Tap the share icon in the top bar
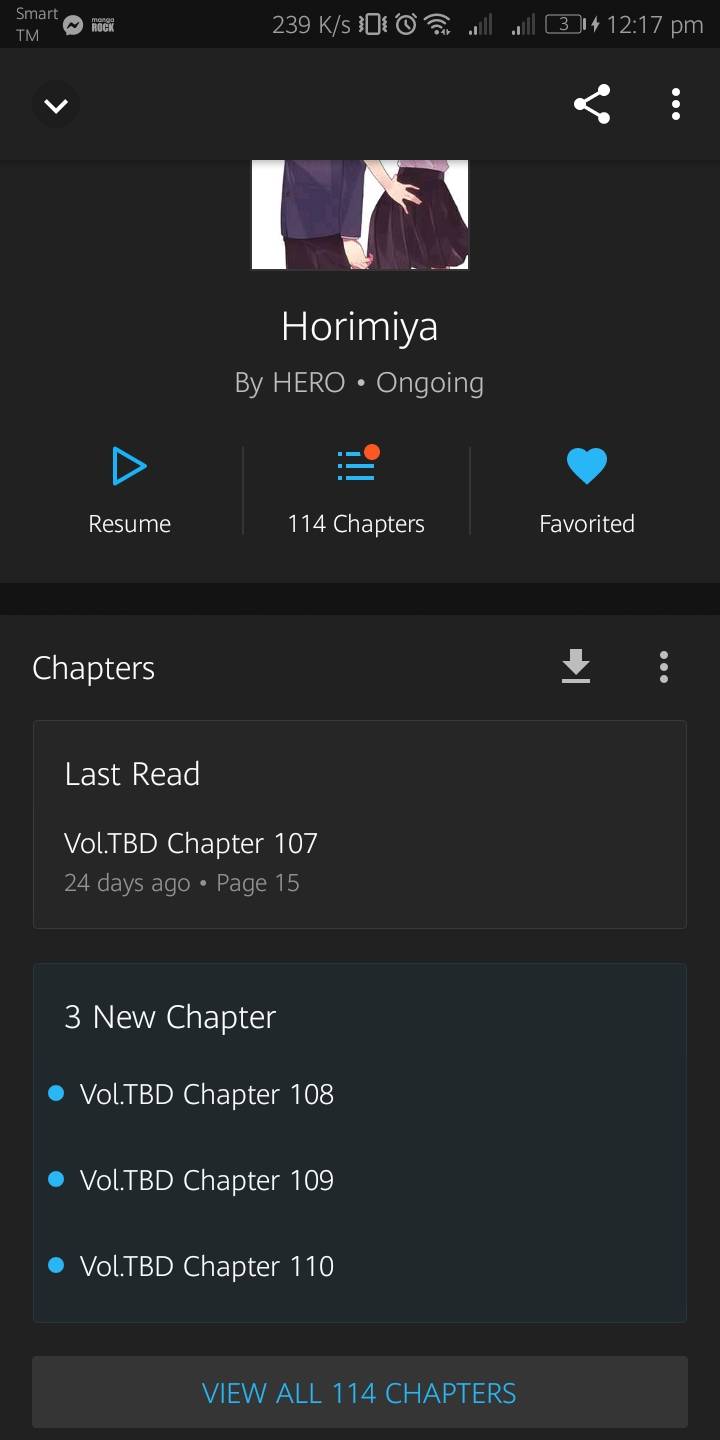This screenshot has height=1440, width=720. [x=592, y=103]
